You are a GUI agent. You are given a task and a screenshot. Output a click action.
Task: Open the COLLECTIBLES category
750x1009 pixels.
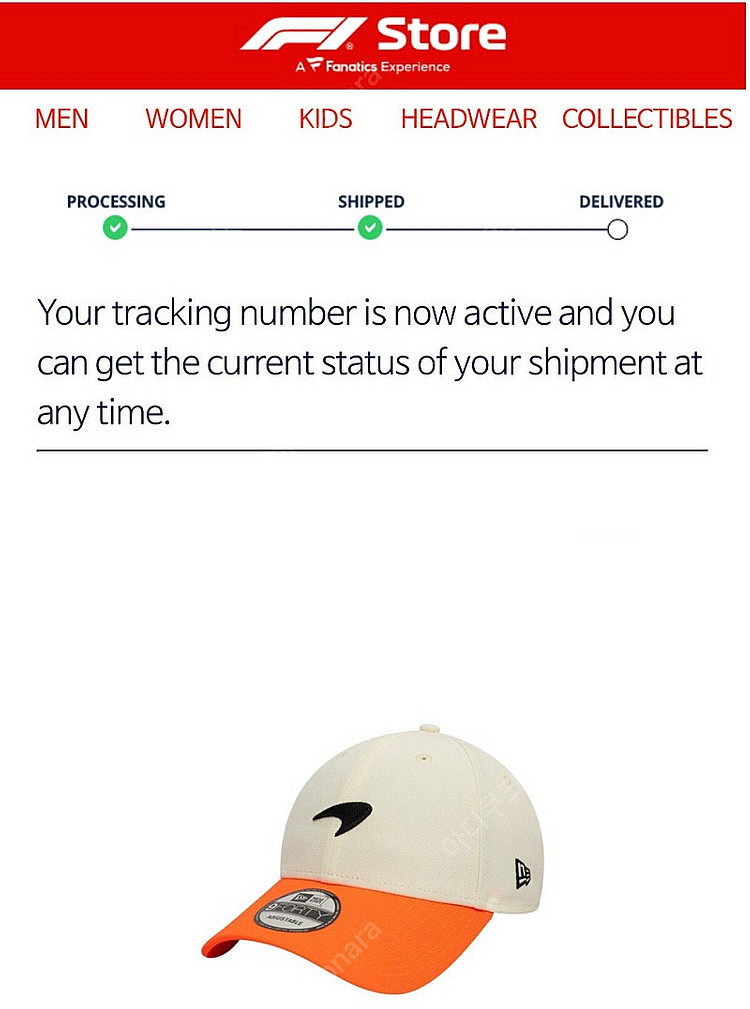647,119
